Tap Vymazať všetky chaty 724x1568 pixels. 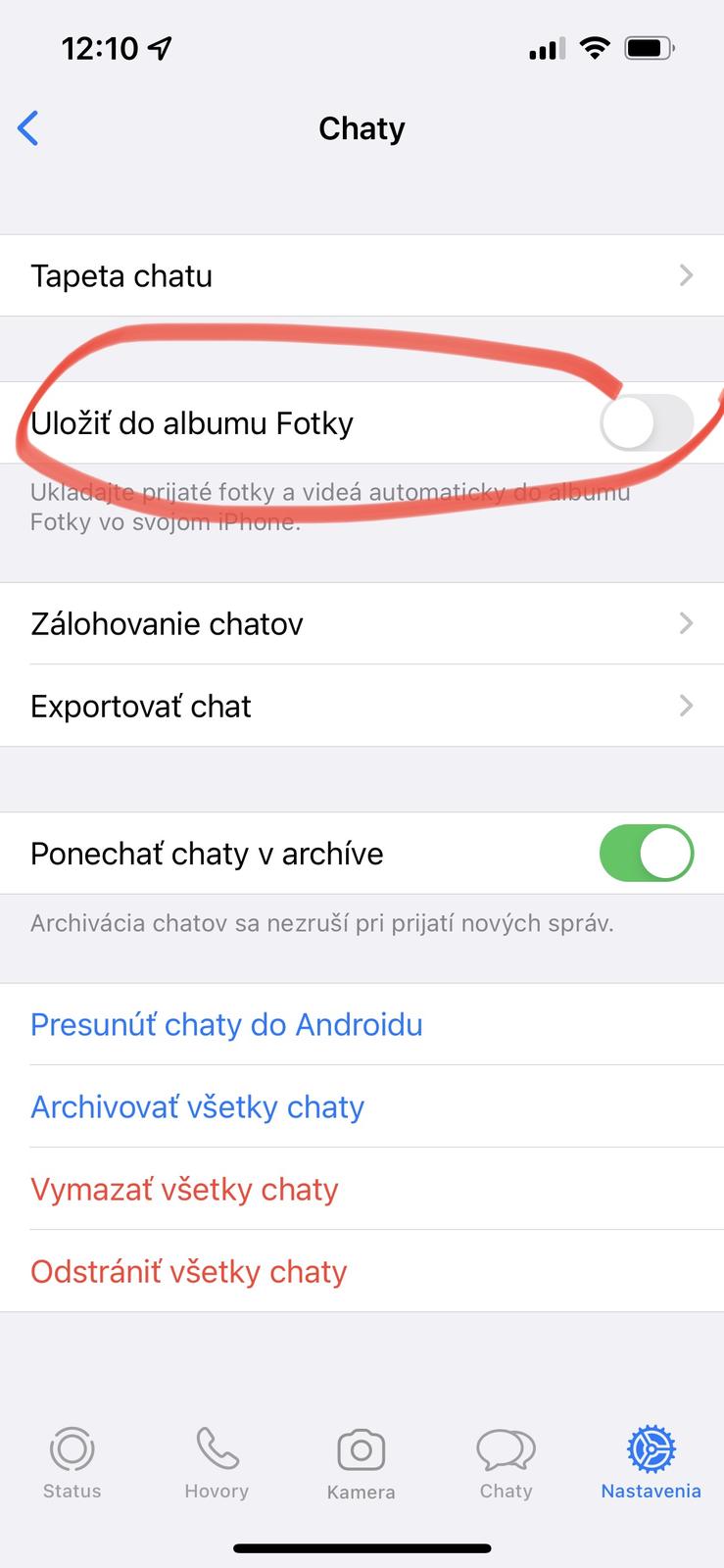tap(184, 1189)
